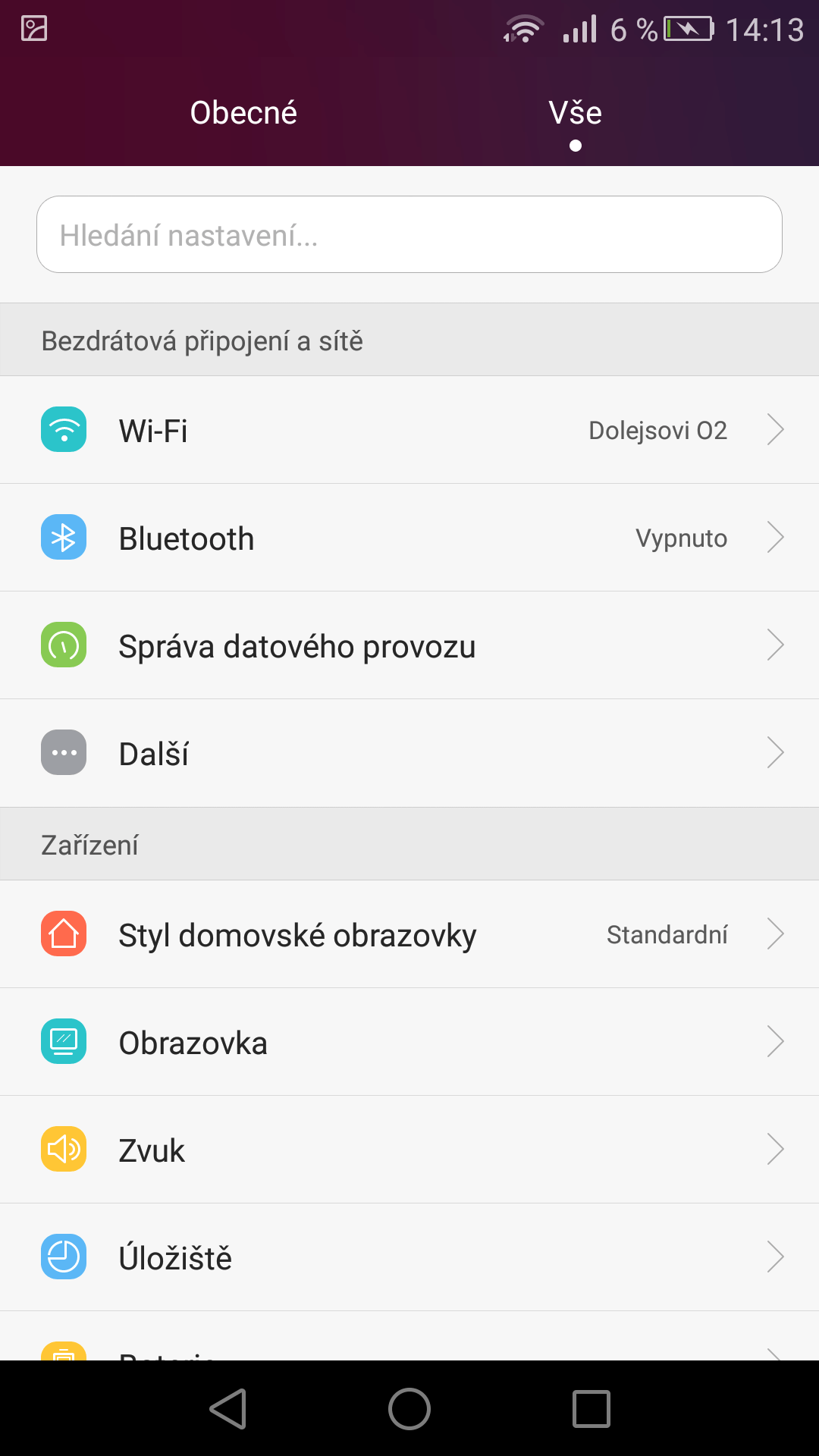
Task: Select the Vše tab
Action: [576, 113]
